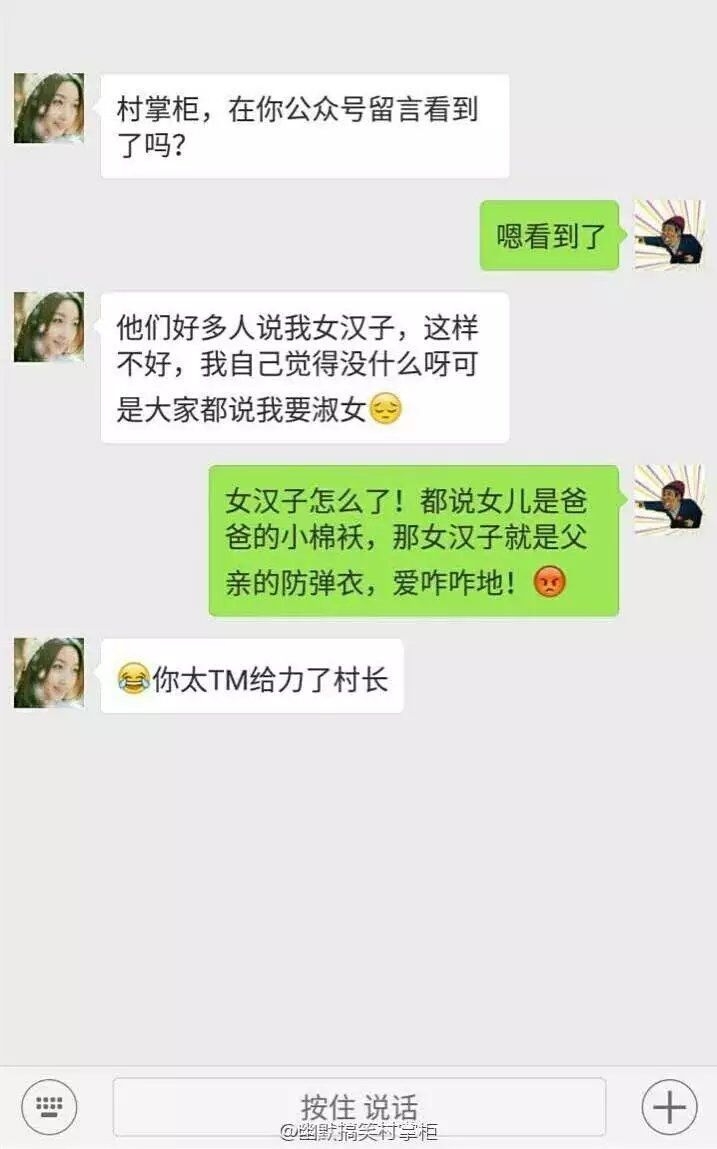This screenshot has width=717, height=1149.
Task: Open sender's avatar beside 你太TM给力了村长
Action: (49, 673)
